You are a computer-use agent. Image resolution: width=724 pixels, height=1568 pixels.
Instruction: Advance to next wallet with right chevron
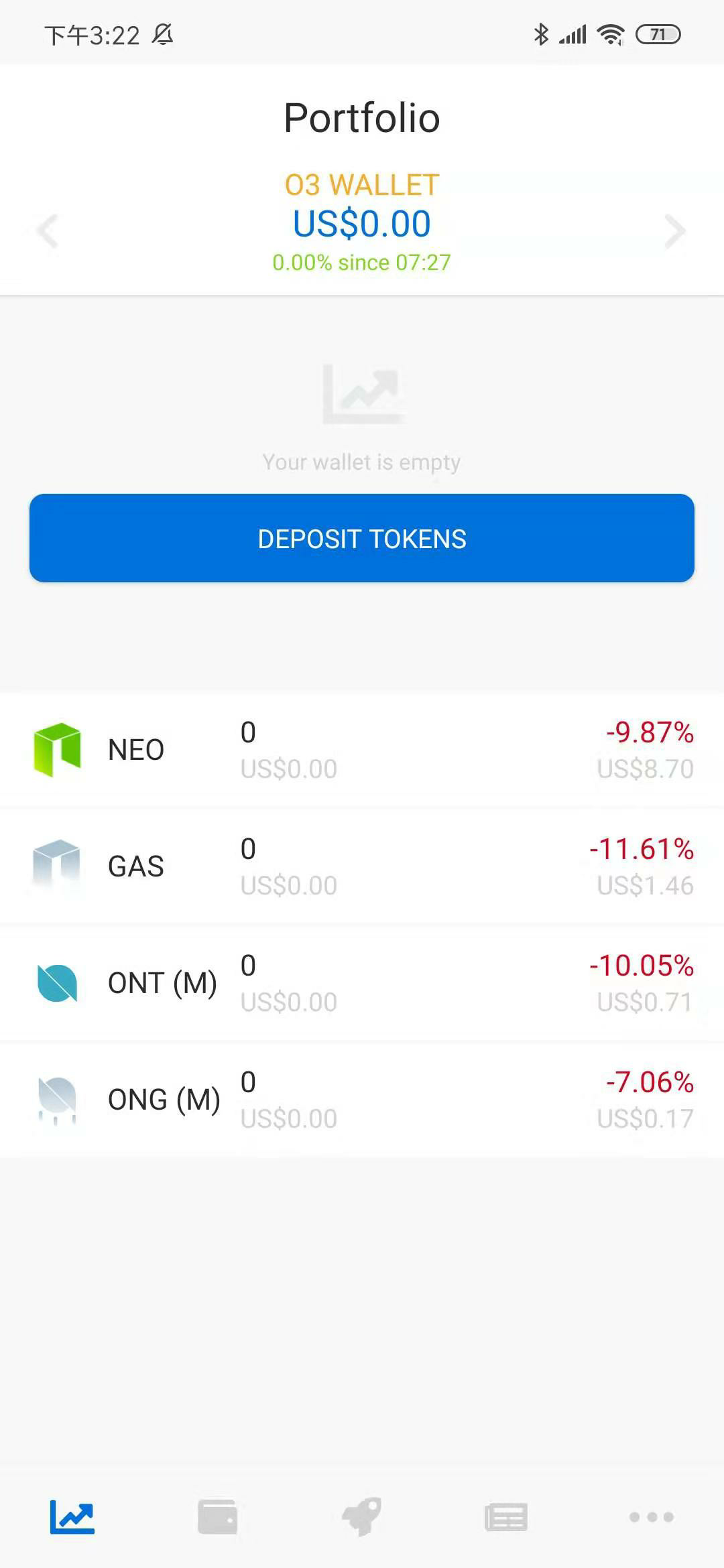676,231
